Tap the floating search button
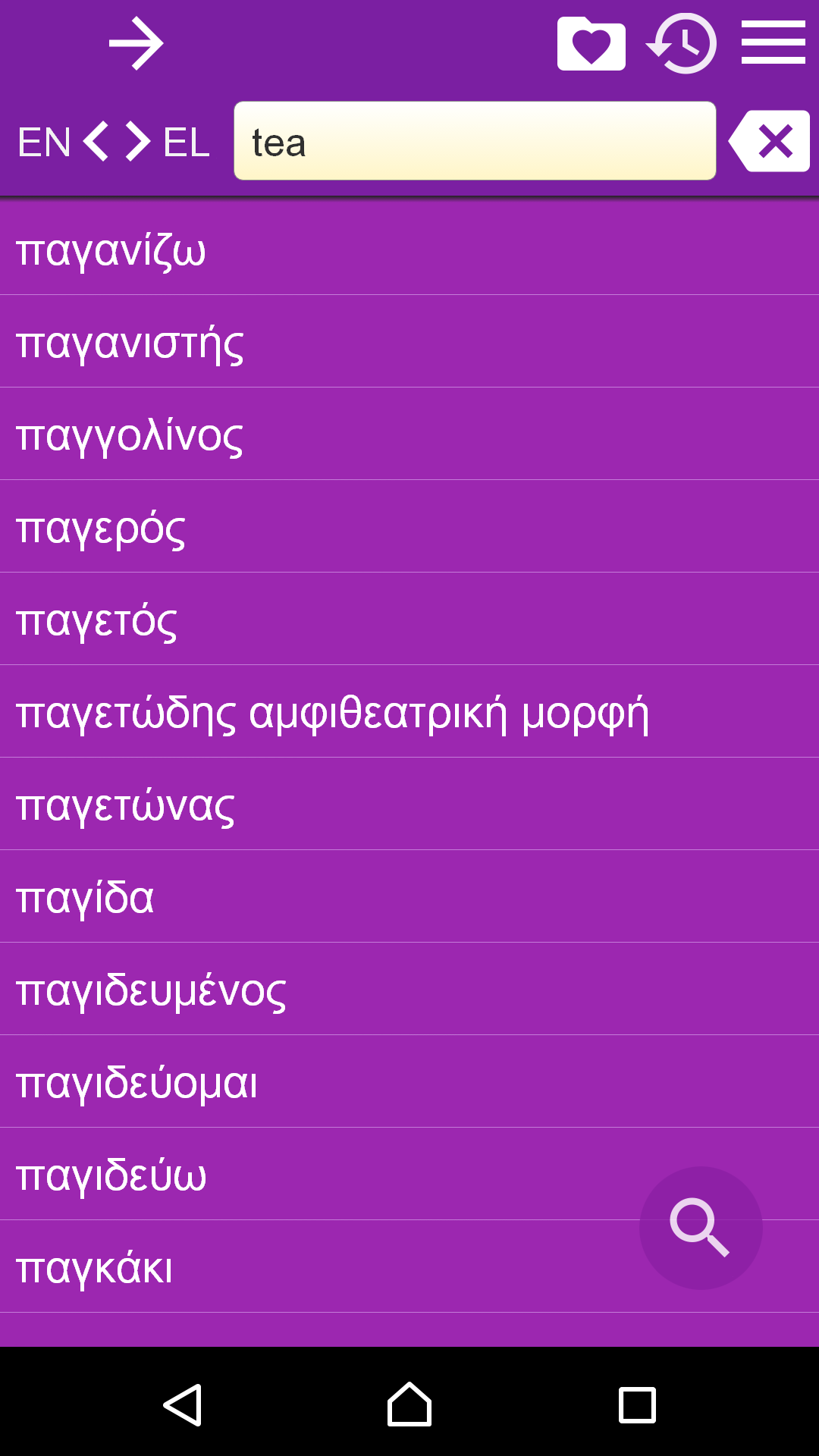This screenshot has height=1456, width=819. [701, 1228]
